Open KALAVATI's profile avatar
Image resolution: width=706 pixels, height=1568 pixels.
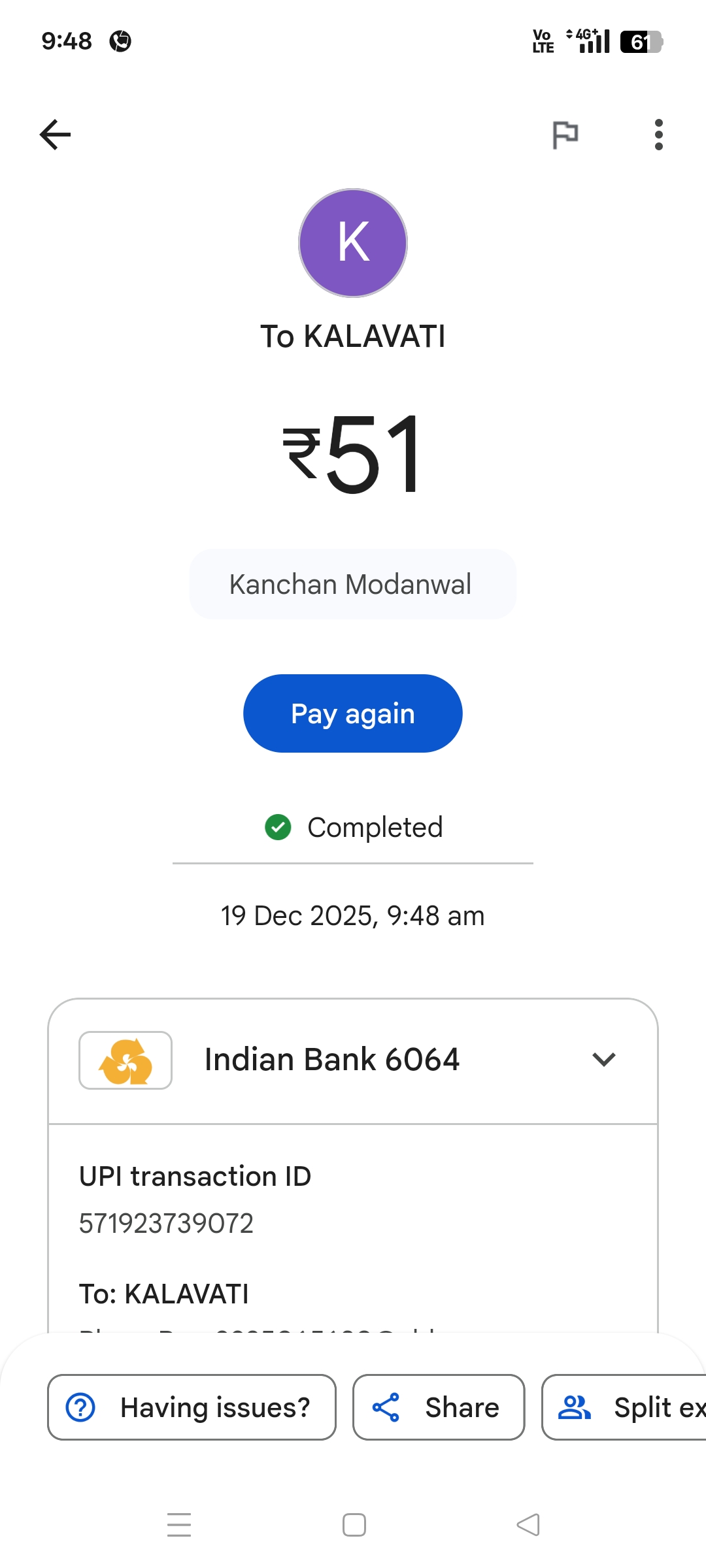[353, 243]
